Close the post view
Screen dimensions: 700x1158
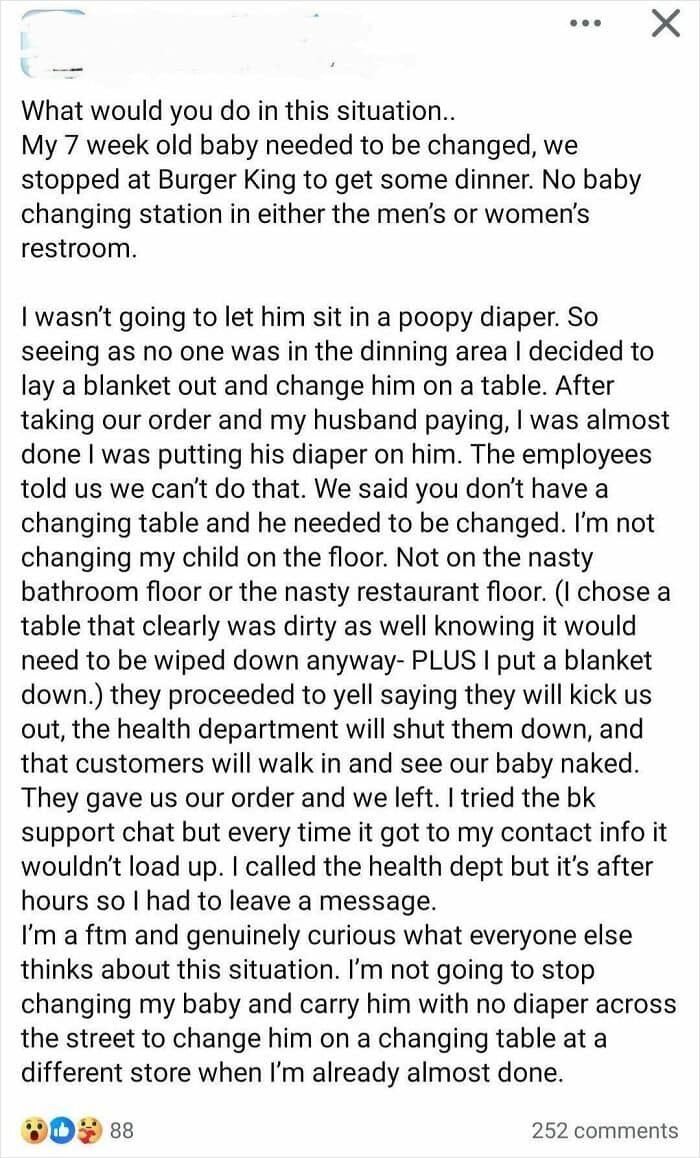(x=665, y=24)
